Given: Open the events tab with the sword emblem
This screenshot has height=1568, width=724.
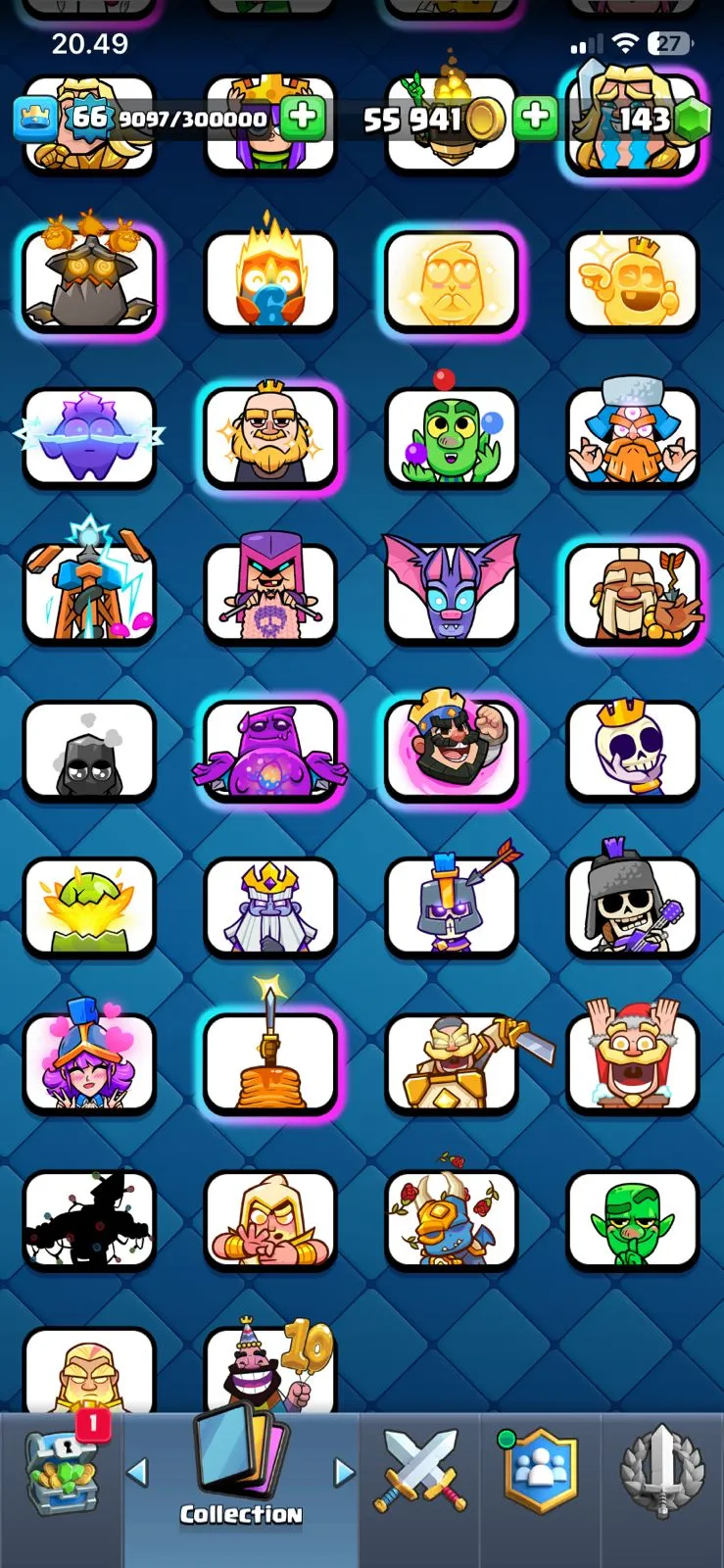Looking at the screenshot, I should pos(662,1472).
